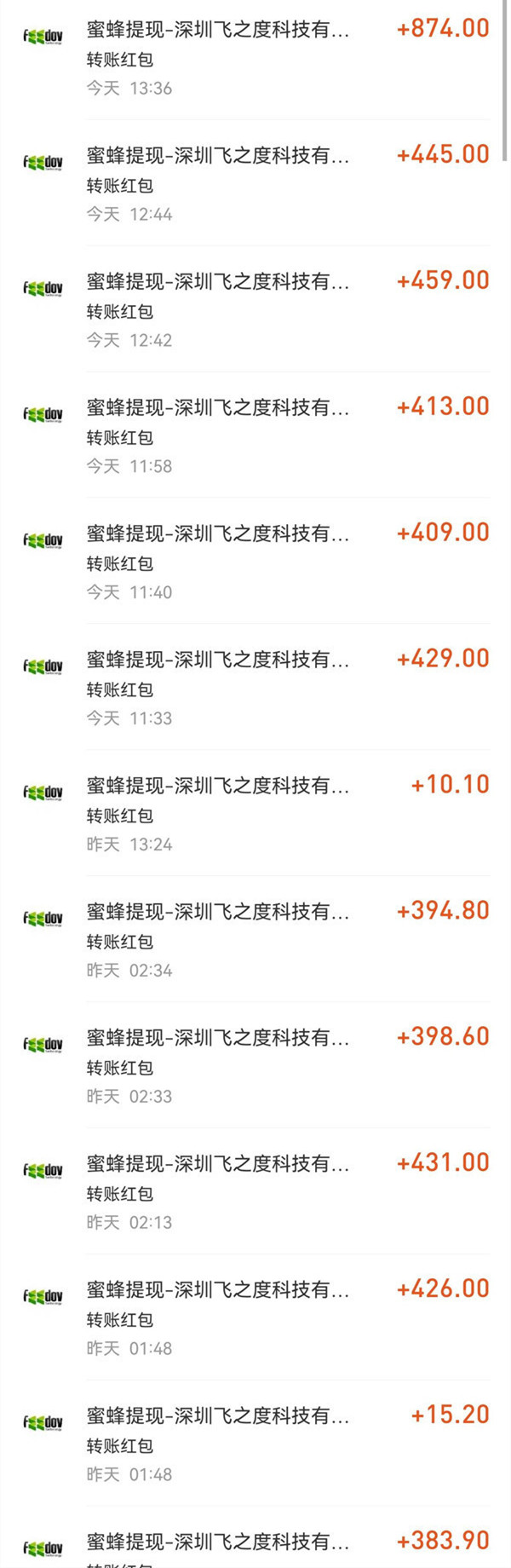511x1568 pixels.
Task: Open the +445.00 transfer at 12:44
Action: [x=255, y=182]
